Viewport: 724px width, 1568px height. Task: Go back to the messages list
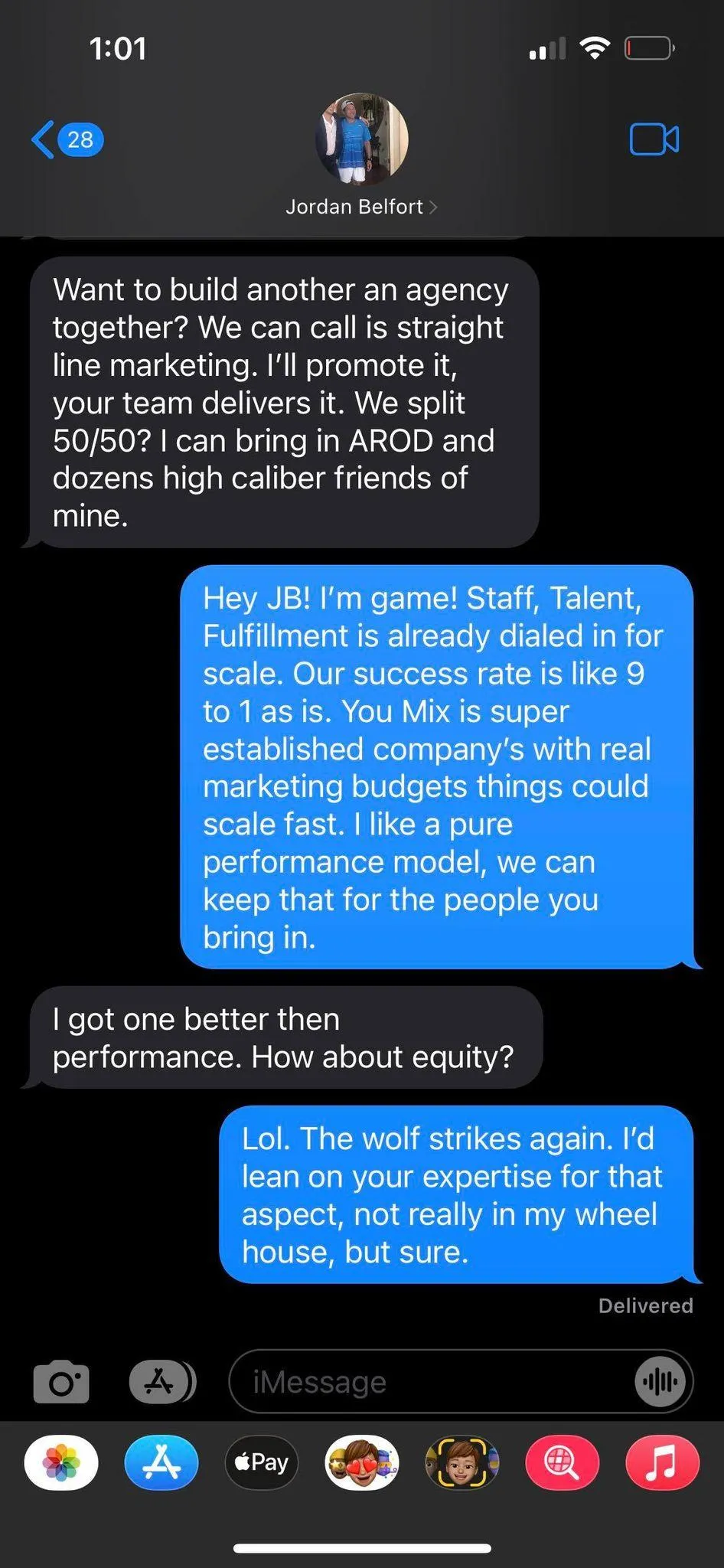click(x=67, y=139)
